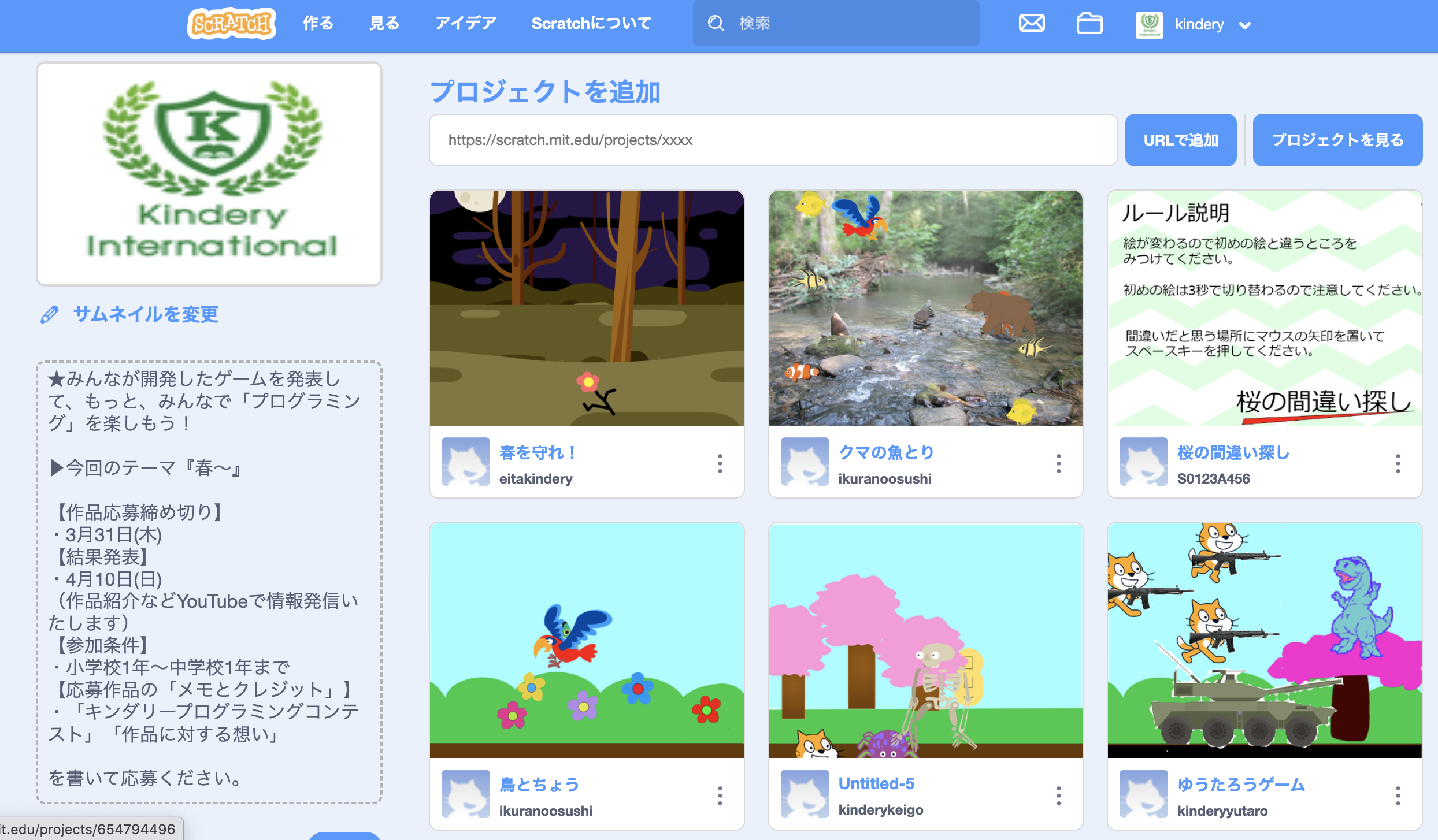
Task: Open the Scratch home logo
Action: click(x=231, y=24)
